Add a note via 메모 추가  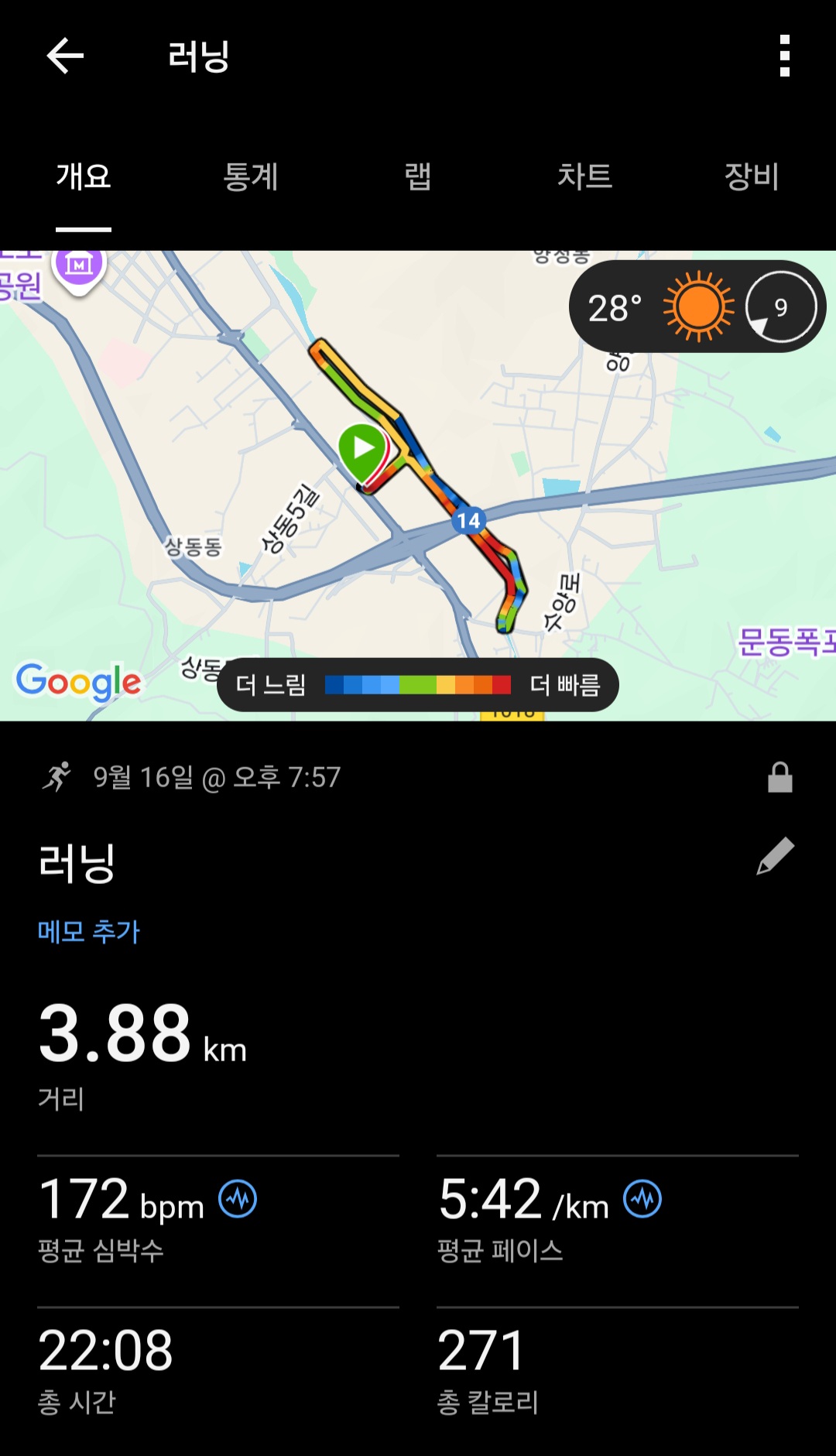pyautogui.click(x=89, y=931)
